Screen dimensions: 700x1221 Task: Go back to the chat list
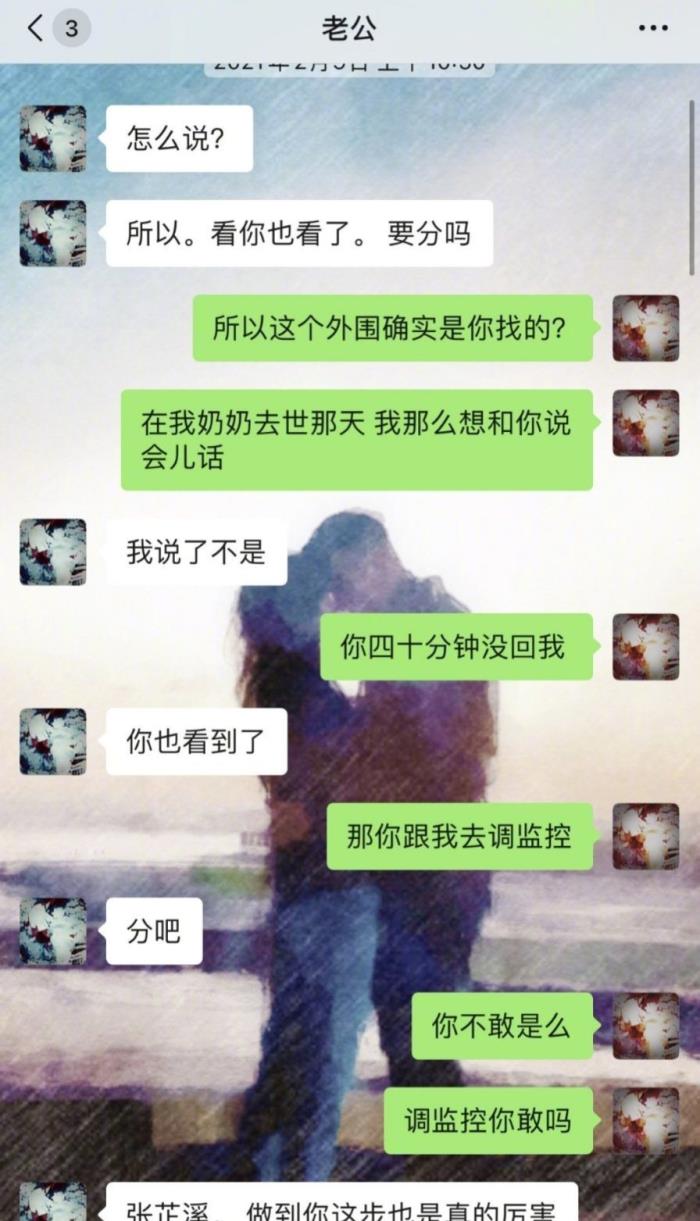(36, 28)
